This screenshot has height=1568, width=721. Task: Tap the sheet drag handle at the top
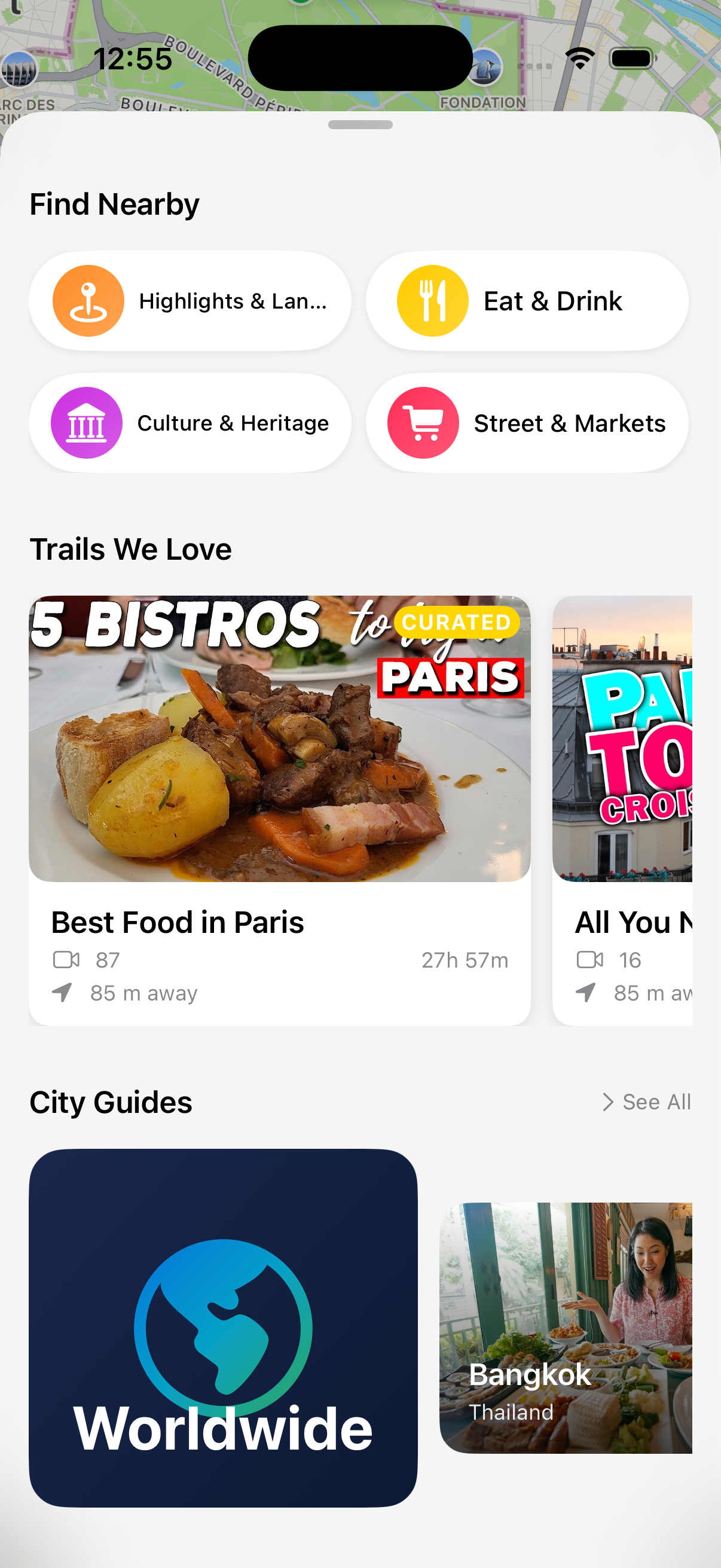[x=360, y=125]
